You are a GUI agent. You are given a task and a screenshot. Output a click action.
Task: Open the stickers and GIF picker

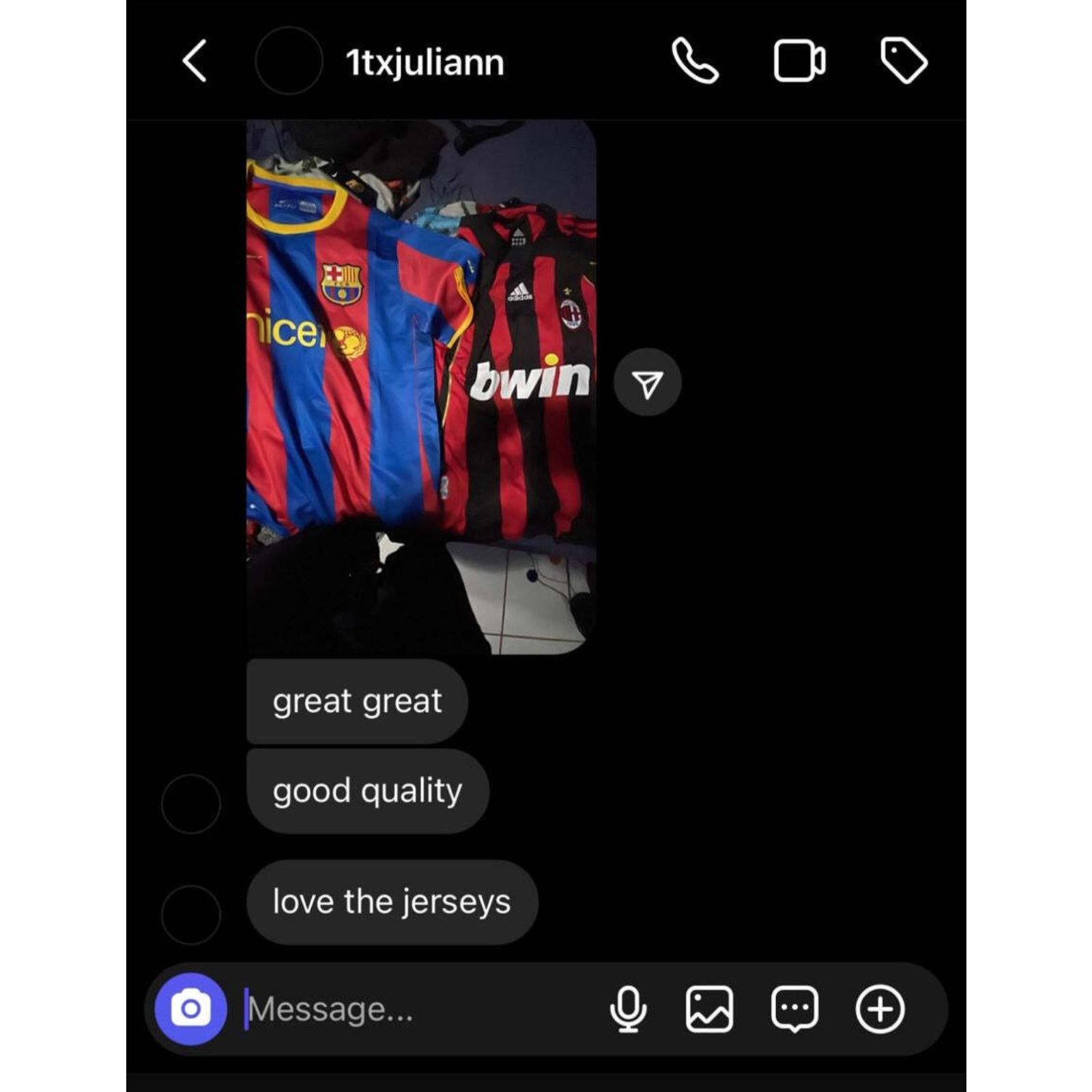794,1009
